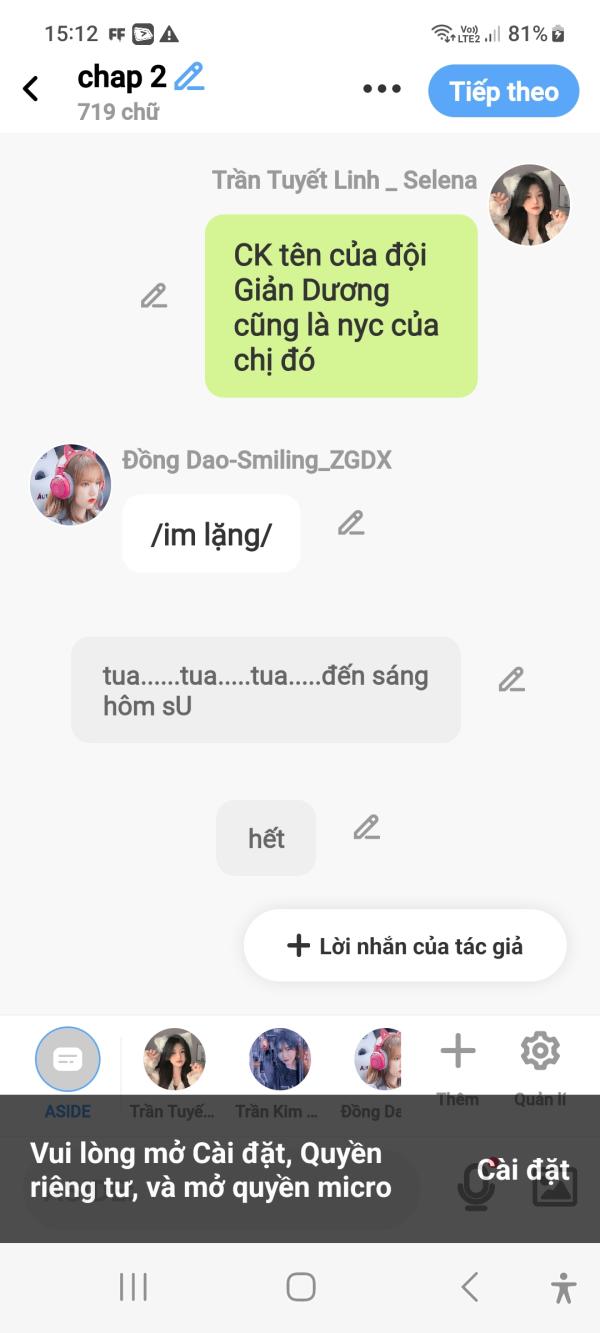Choose character Trần Kim... as speaker
600x1333 pixels.
click(279, 1060)
